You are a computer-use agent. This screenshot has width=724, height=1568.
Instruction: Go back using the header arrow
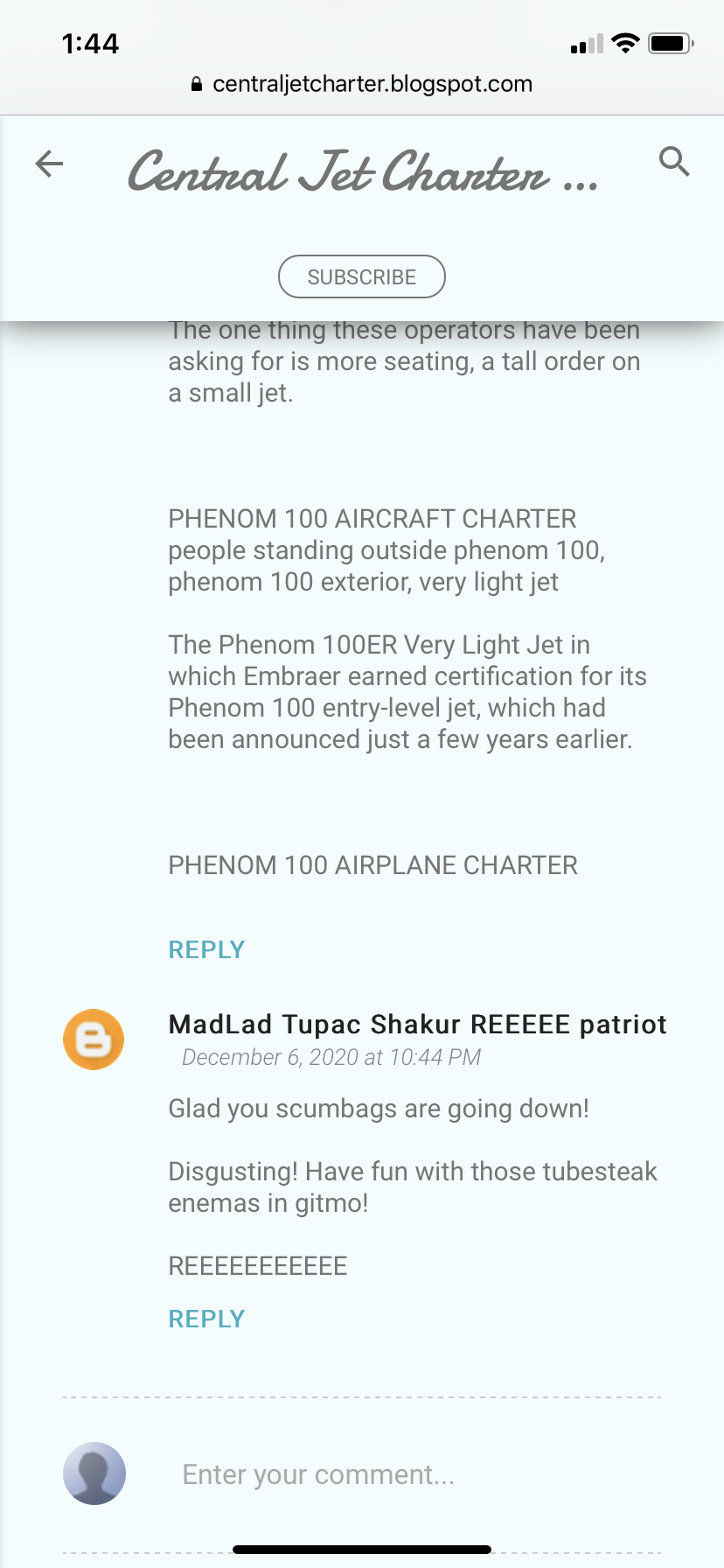click(x=50, y=164)
